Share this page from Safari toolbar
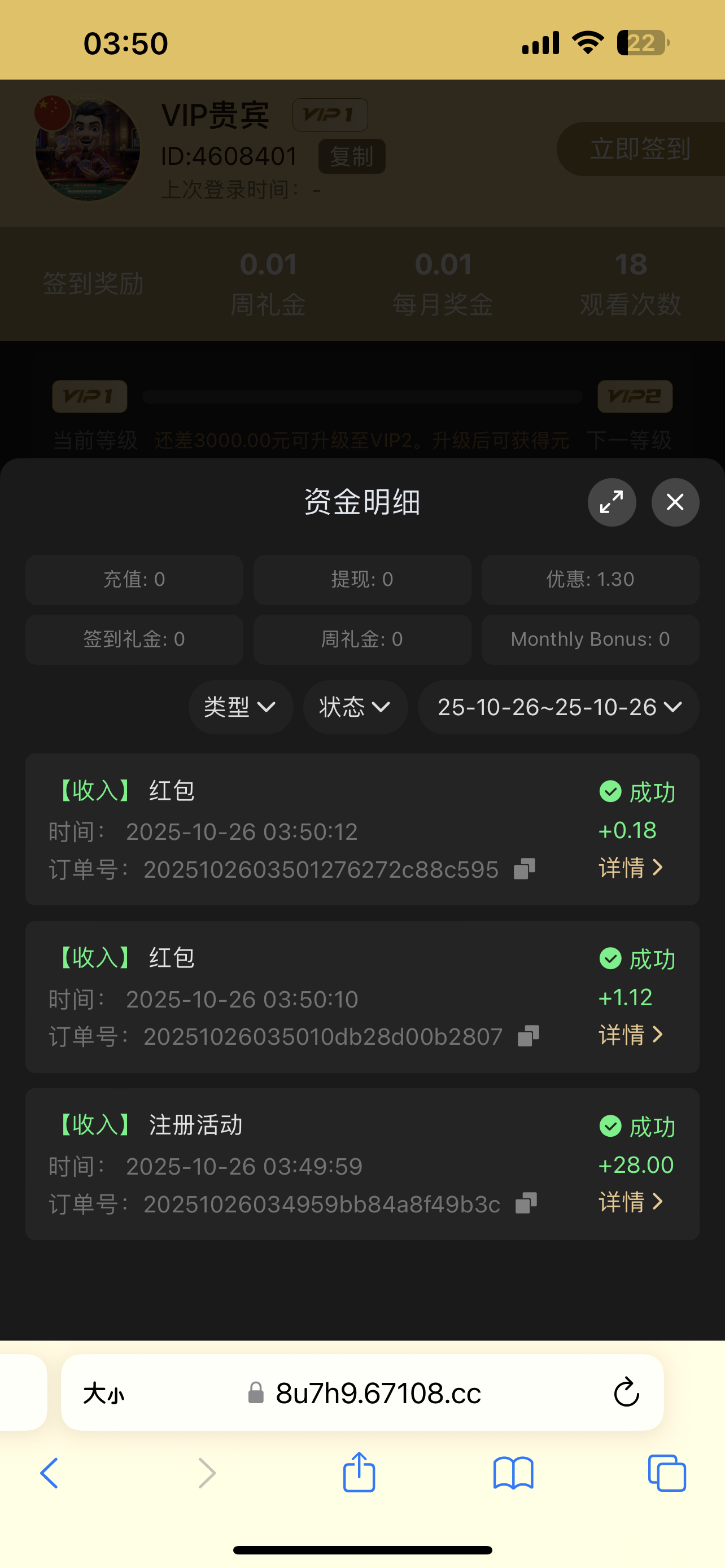725x1568 pixels. point(359,1473)
